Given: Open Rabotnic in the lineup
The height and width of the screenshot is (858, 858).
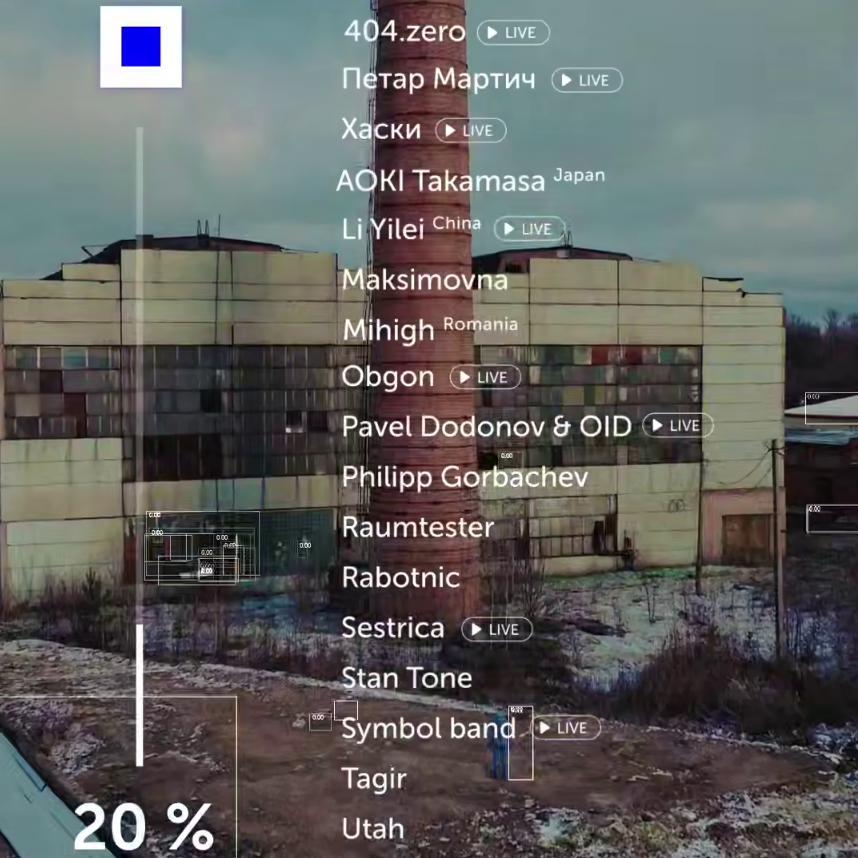Looking at the screenshot, I should [400, 577].
